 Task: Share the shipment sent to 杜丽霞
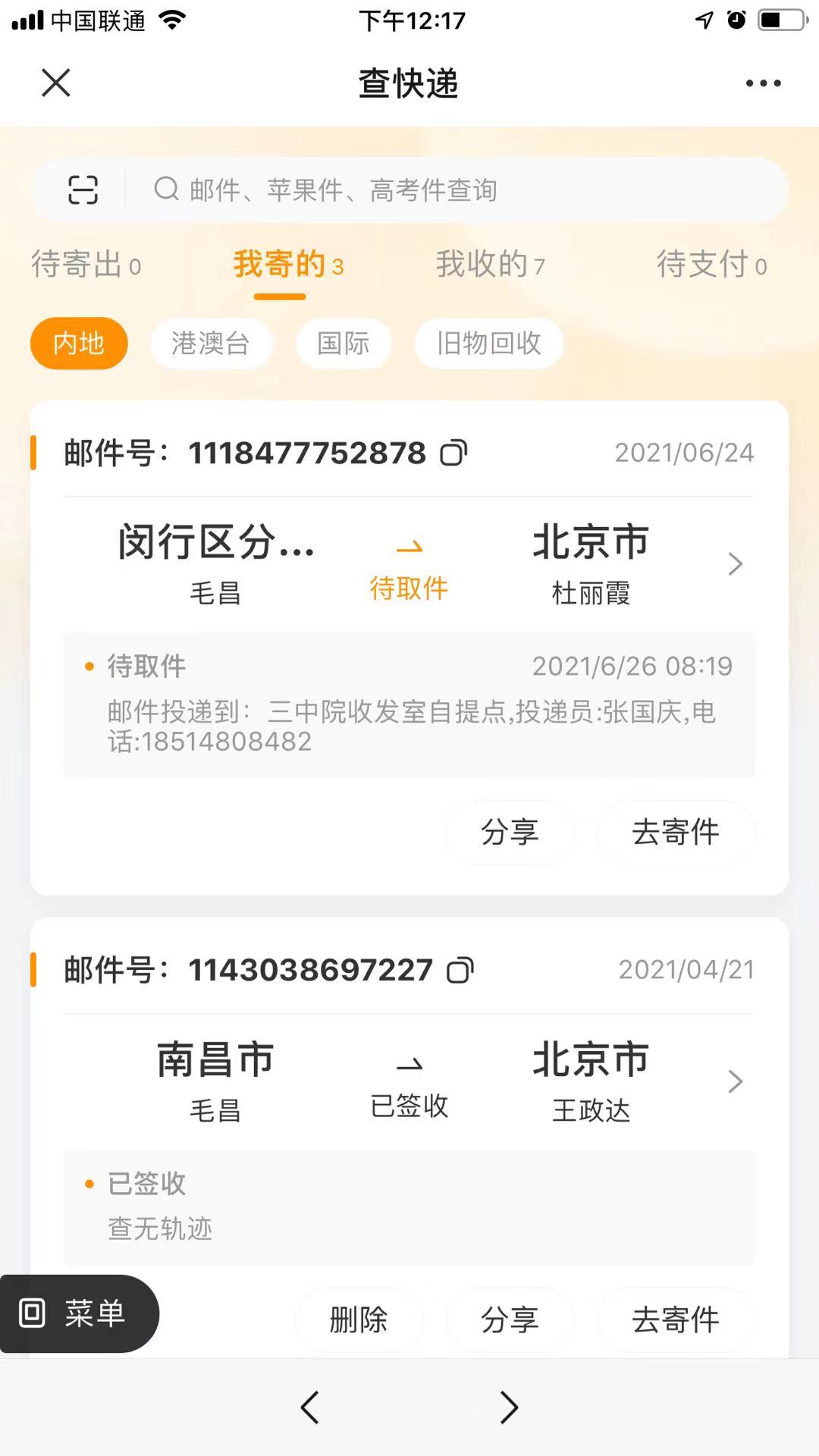510,832
